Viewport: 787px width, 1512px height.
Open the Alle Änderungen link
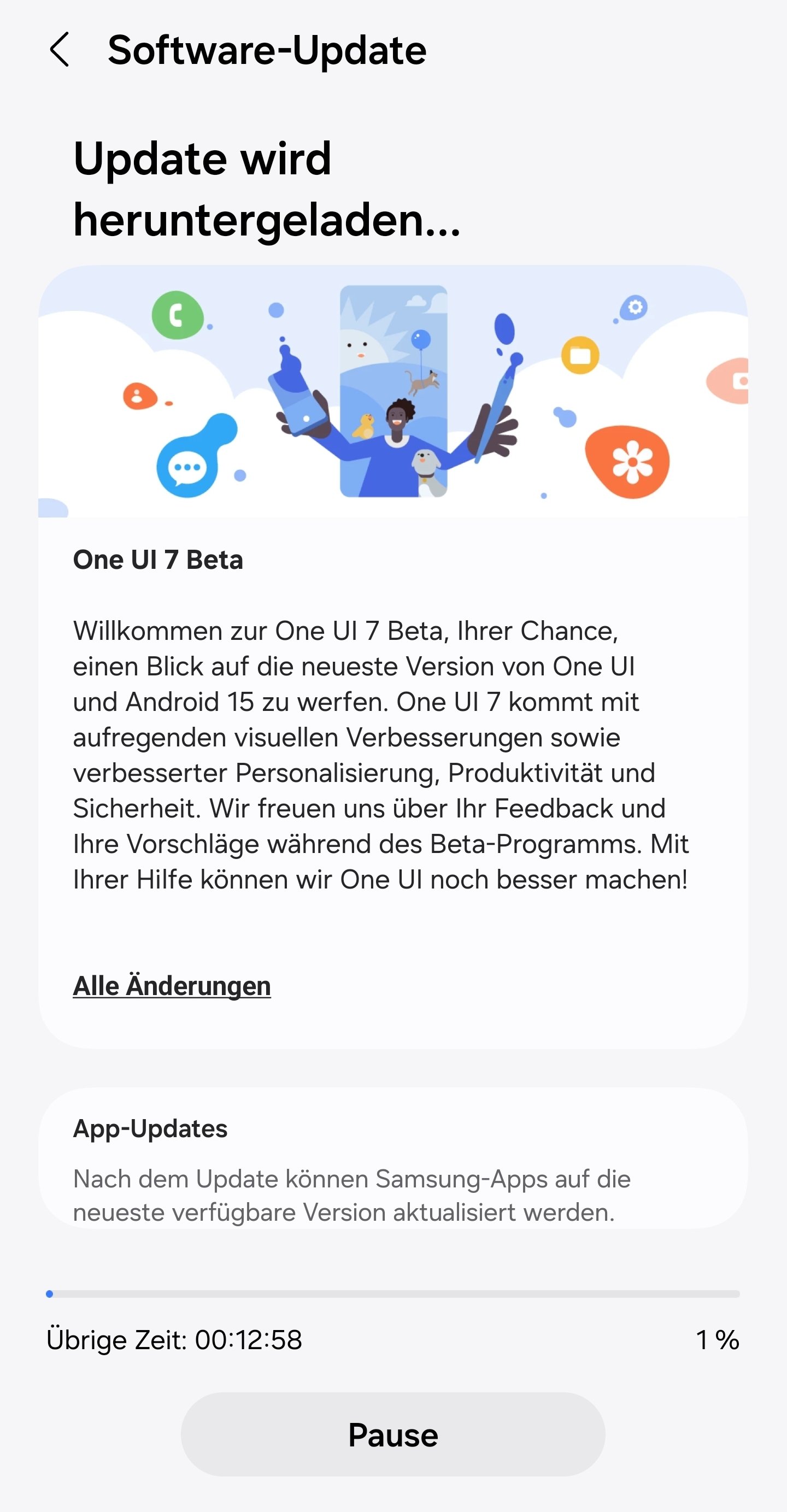[x=172, y=986]
